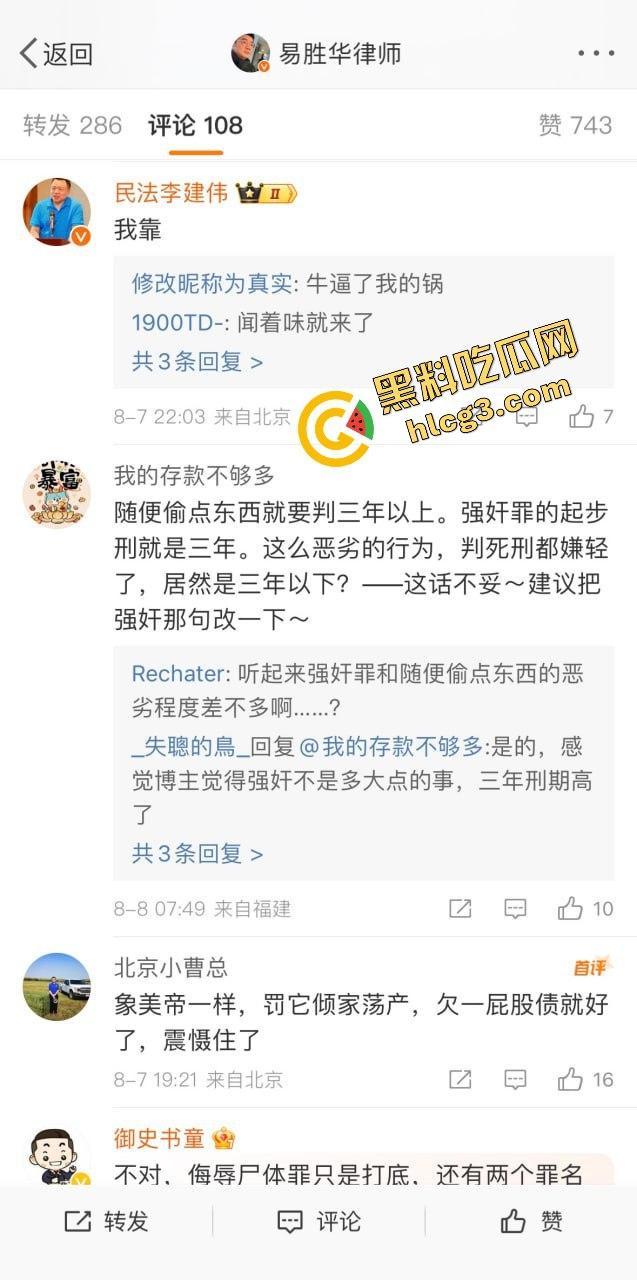
Task: Repost 北京小曹总's comment
Action: tap(460, 1079)
